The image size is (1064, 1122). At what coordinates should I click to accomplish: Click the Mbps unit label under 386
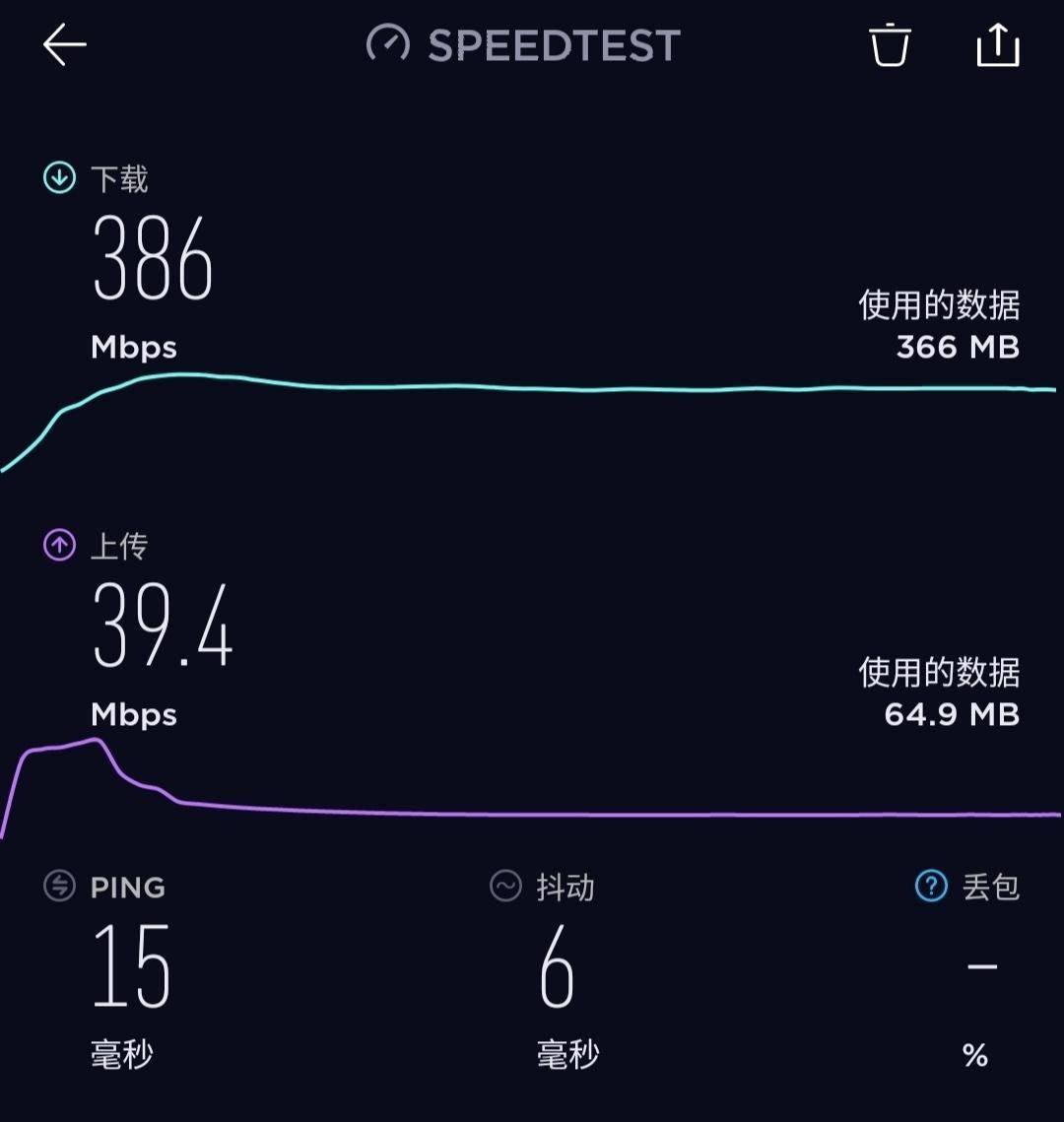(x=133, y=347)
